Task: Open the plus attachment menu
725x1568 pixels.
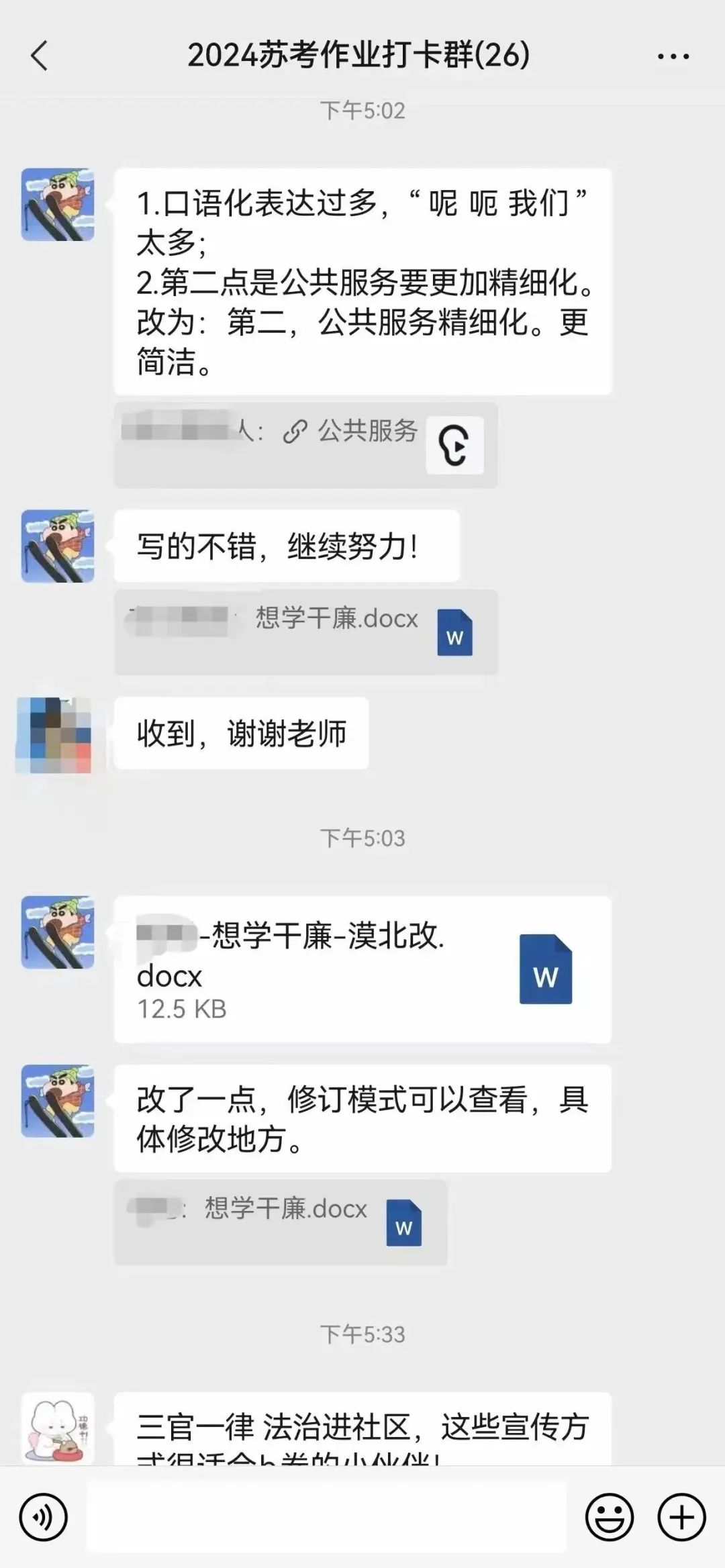Action: (681, 1517)
